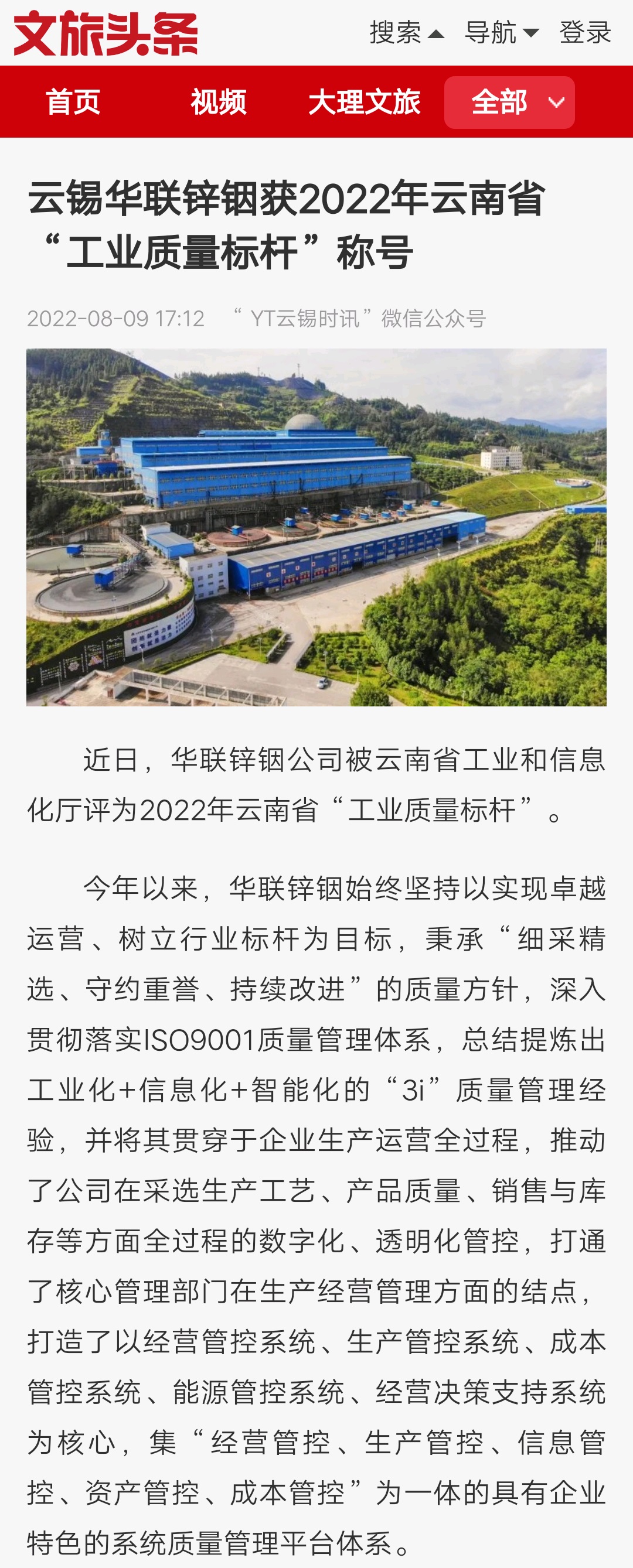Tap 登录 to log in

[585, 32]
